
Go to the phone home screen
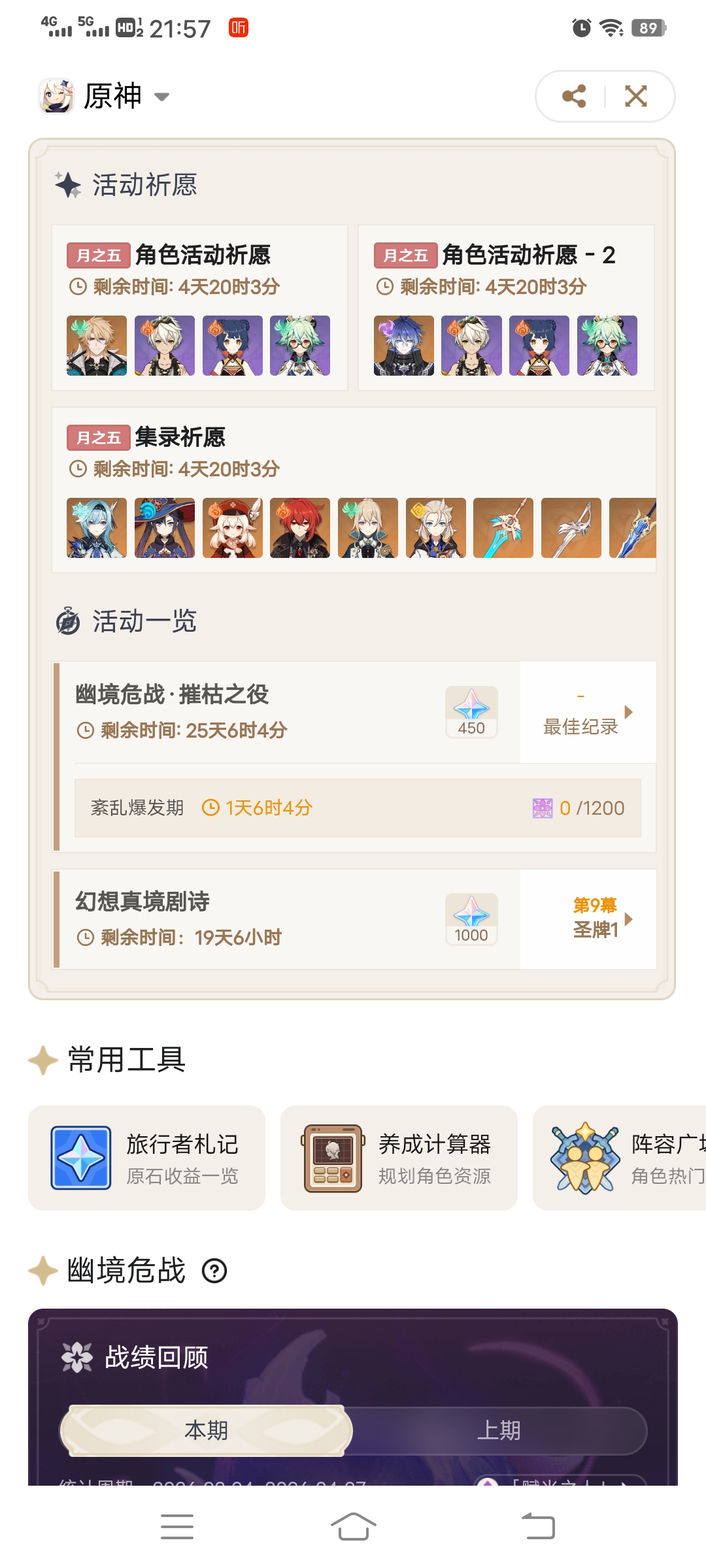[353, 1527]
